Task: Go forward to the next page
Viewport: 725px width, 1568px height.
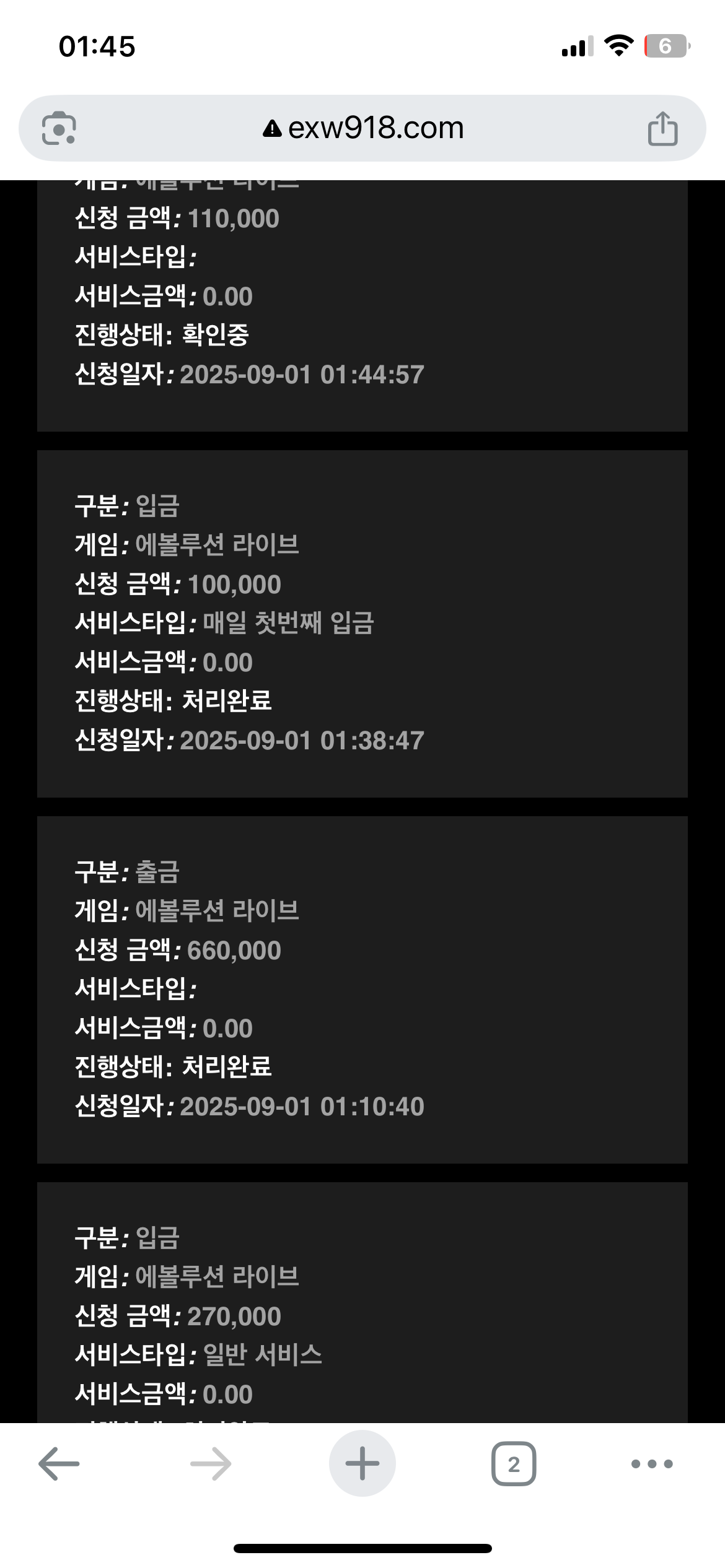Action: coord(211,1464)
